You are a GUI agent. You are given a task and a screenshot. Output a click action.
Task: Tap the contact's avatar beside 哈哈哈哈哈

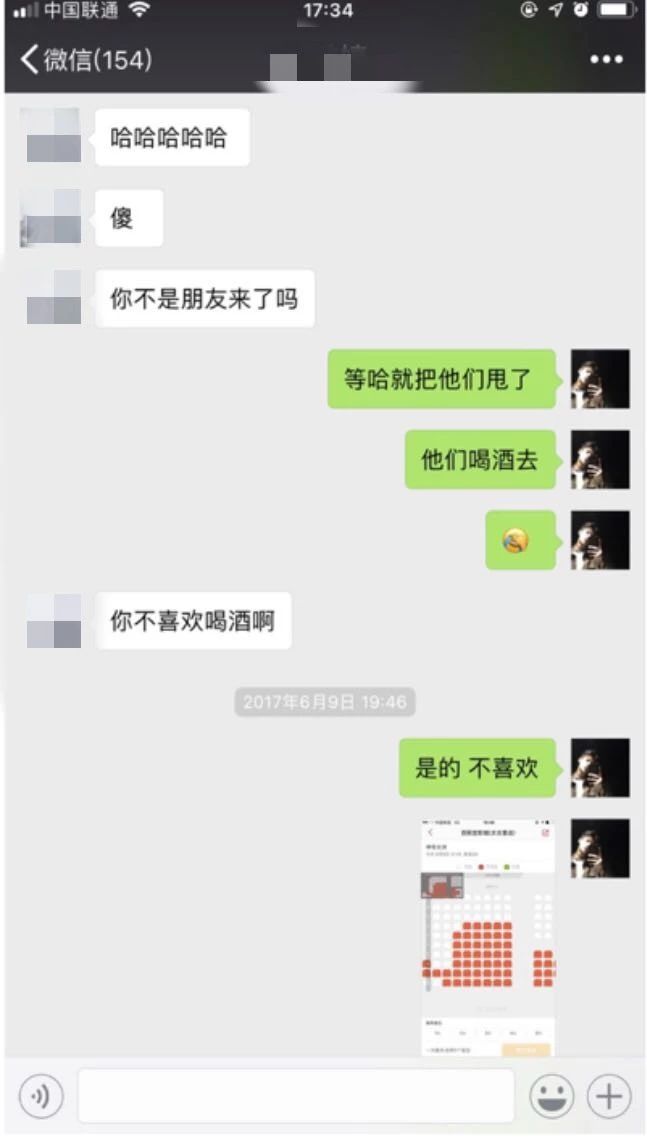coord(51,136)
